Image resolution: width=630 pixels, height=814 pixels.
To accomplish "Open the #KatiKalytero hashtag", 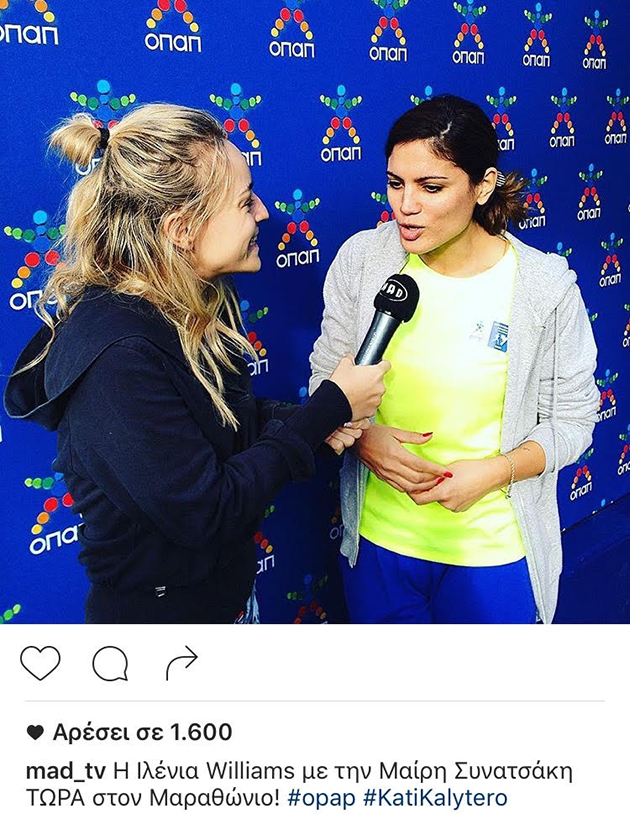I will pyautogui.click(x=434, y=798).
